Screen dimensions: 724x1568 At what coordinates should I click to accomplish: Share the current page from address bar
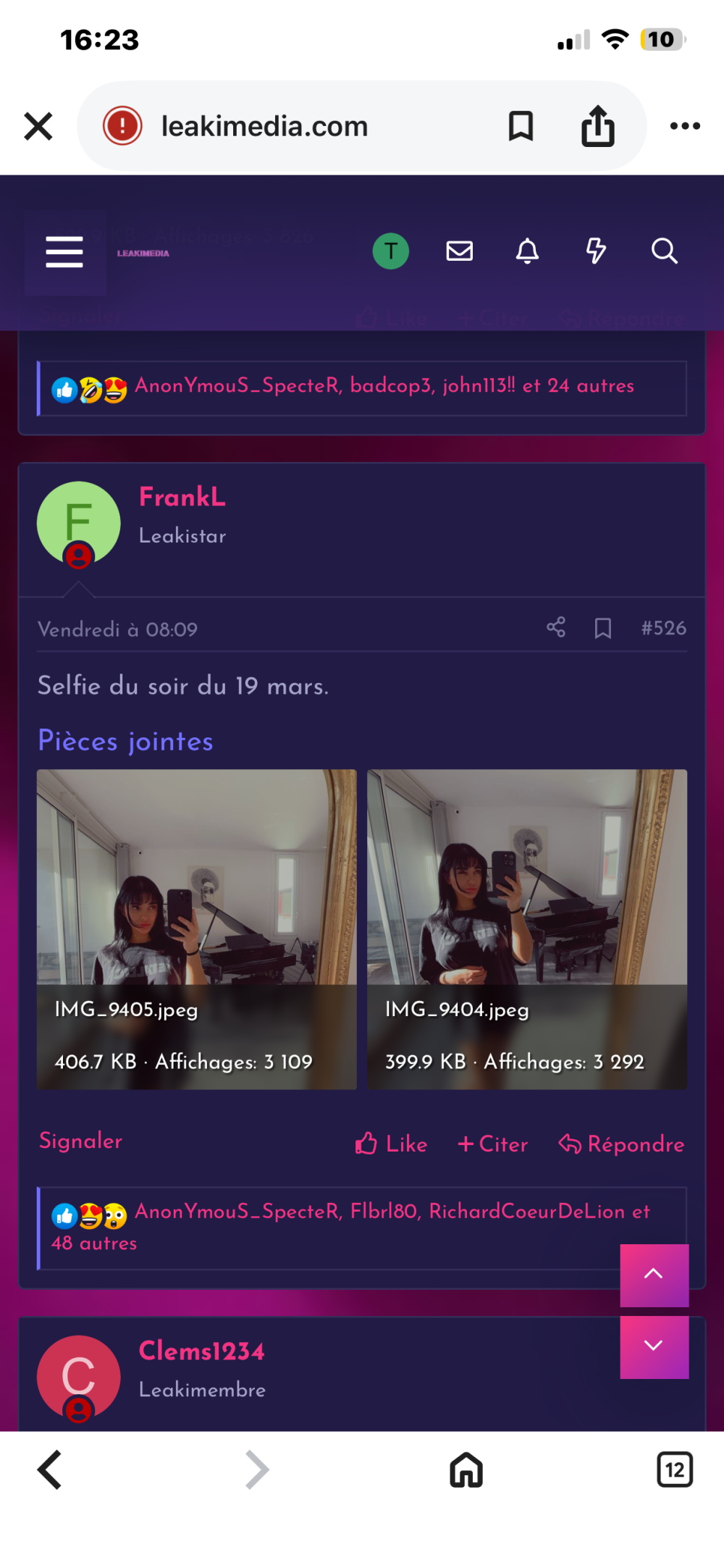click(597, 126)
